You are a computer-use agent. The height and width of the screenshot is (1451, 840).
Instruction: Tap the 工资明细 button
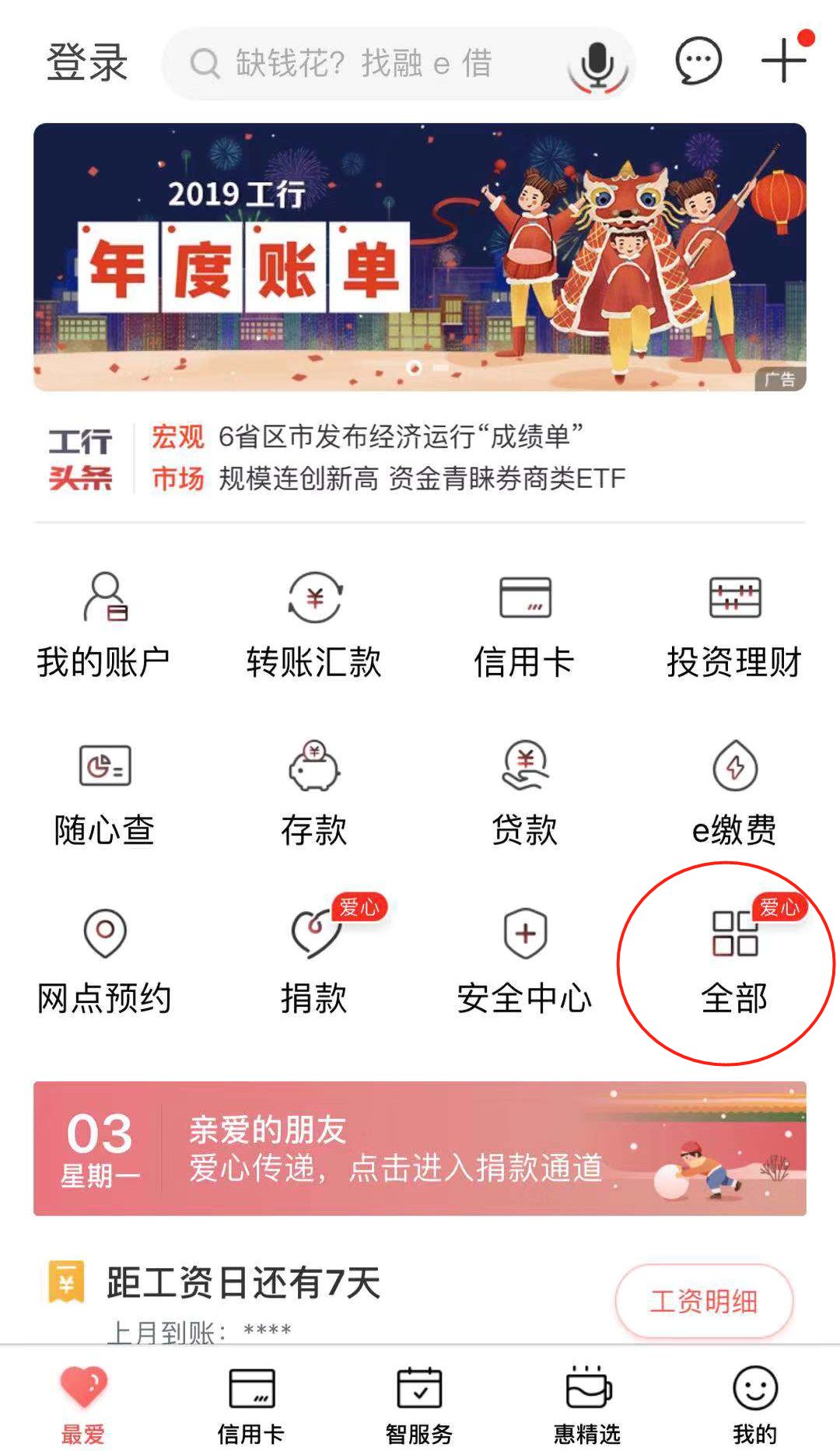(704, 1301)
